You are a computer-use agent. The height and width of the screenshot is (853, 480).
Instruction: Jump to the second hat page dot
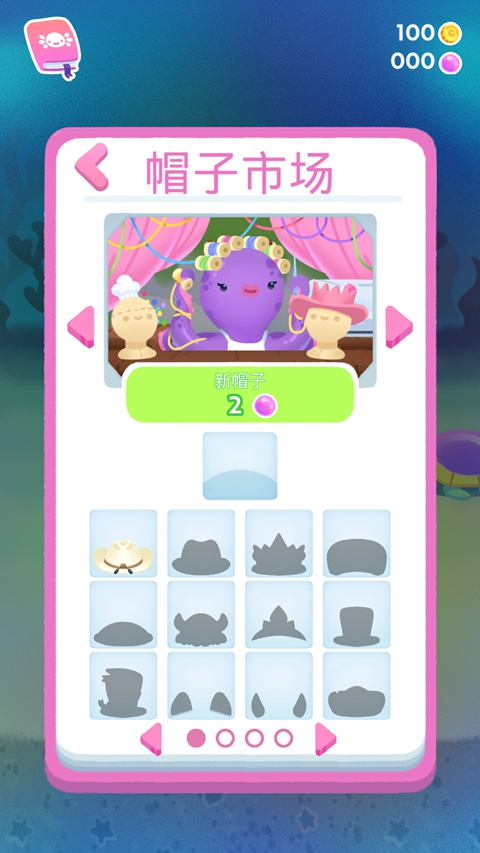225,738
